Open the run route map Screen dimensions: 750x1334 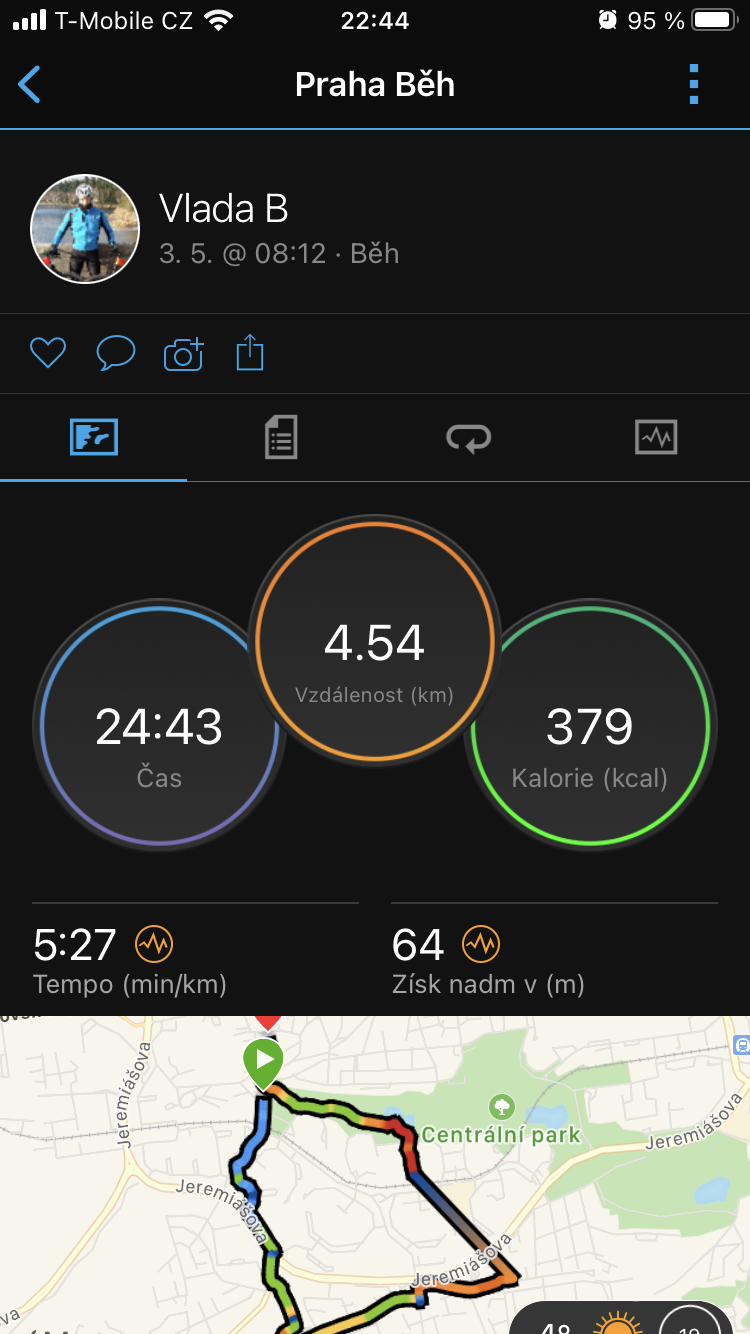coord(375,1175)
